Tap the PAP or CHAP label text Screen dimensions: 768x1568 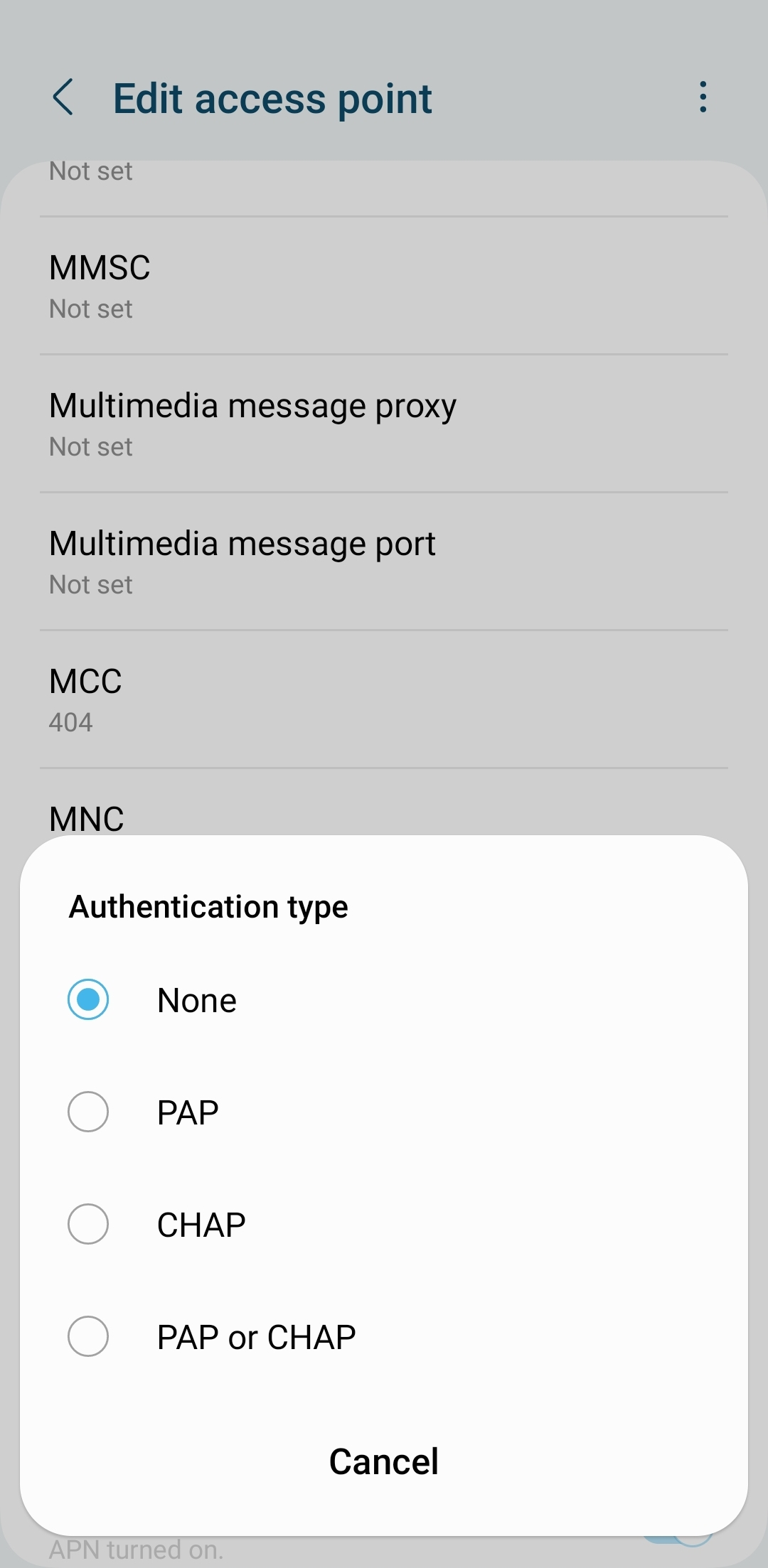tap(256, 1336)
